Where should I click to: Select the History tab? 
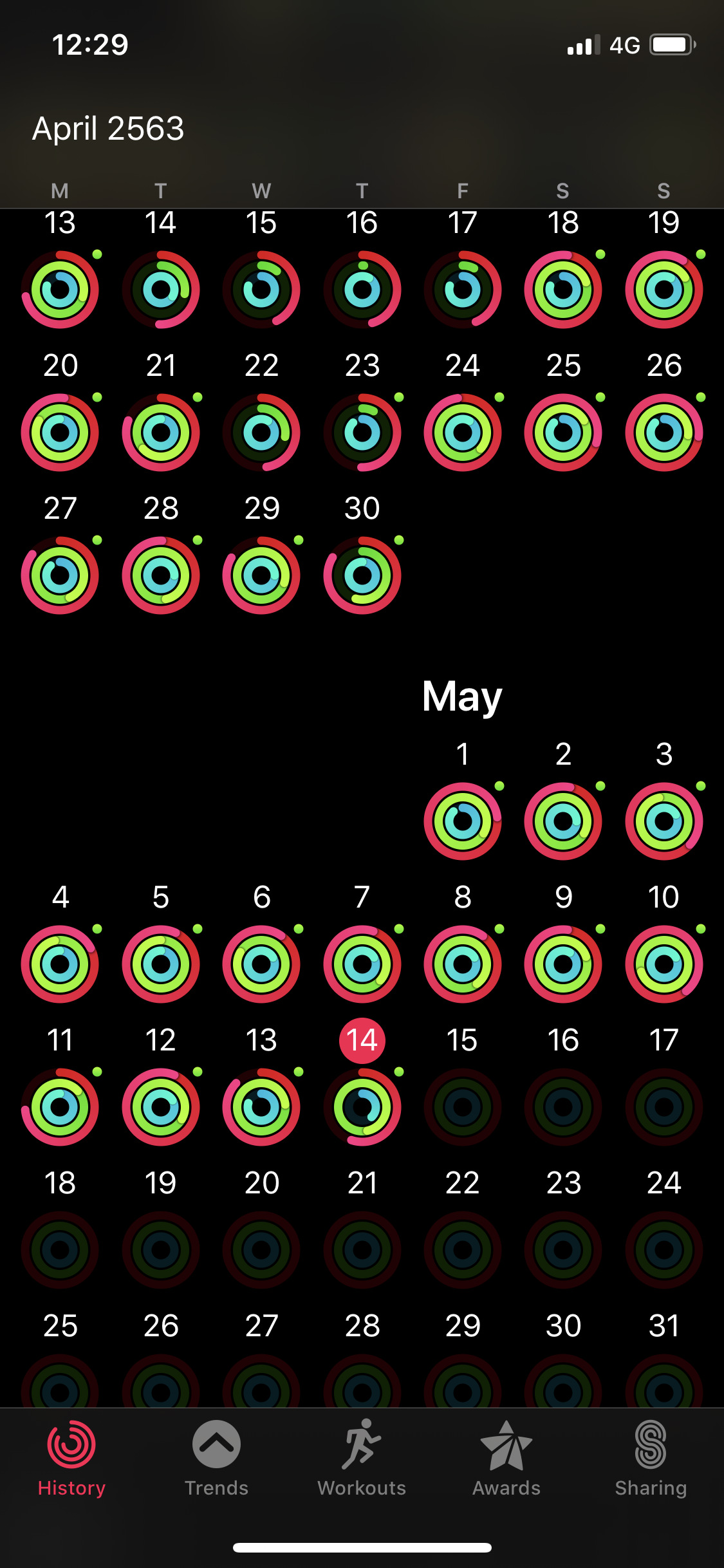71,1459
